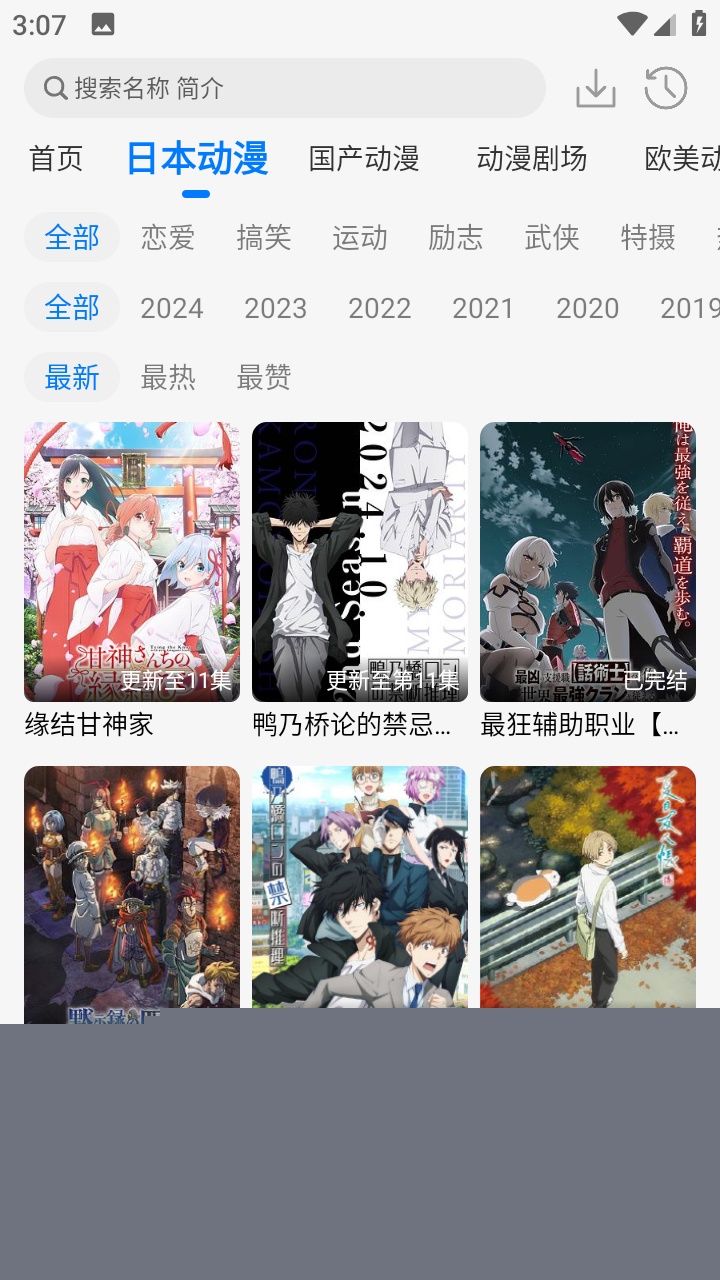Viewport: 720px width, 1280px height.
Task: Select the 武侠 genre chip
Action: tap(552, 238)
